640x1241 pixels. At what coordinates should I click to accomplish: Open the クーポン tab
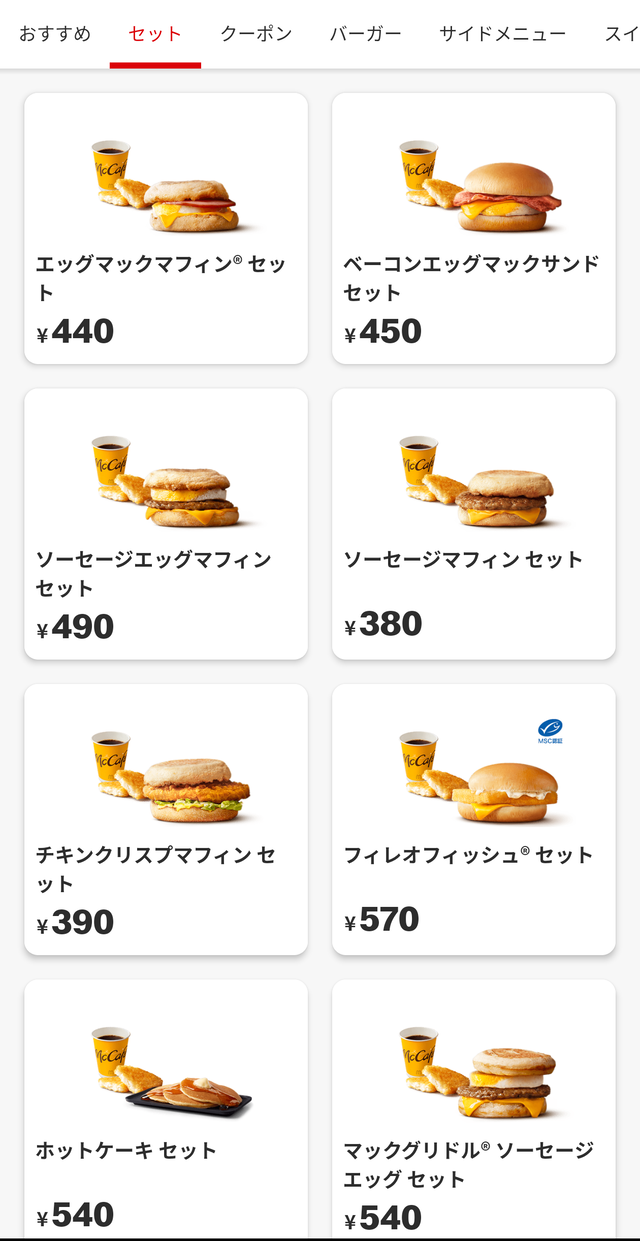(x=256, y=34)
